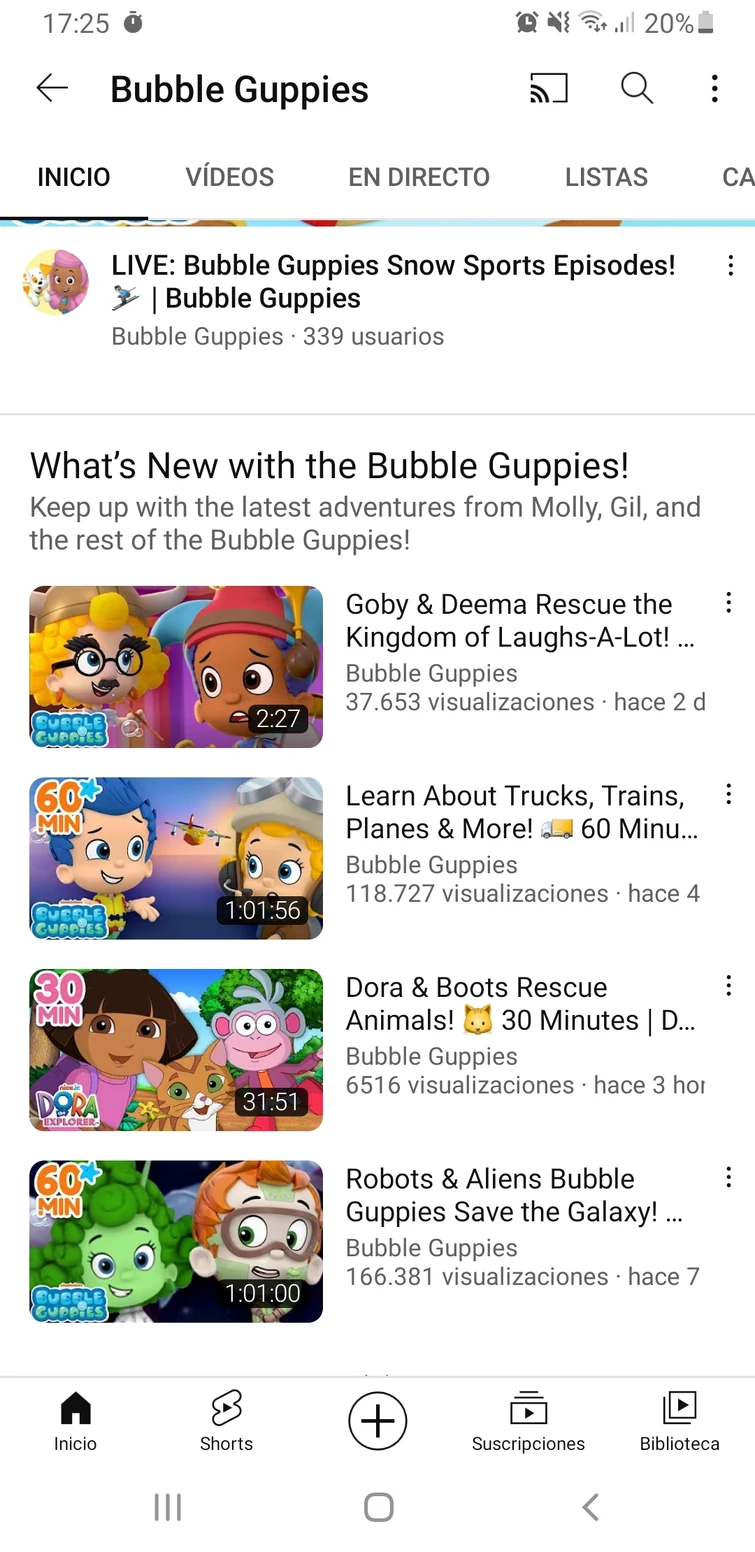
Task: Open the channel overflow menu in top bar
Action: click(714, 89)
